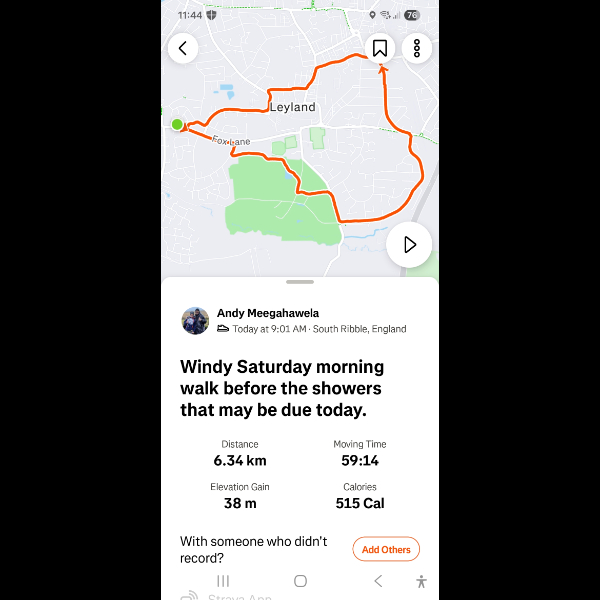The width and height of the screenshot is (600, 600).
Task: Play the route flyover animation
Action: click(x=409, y=245)
